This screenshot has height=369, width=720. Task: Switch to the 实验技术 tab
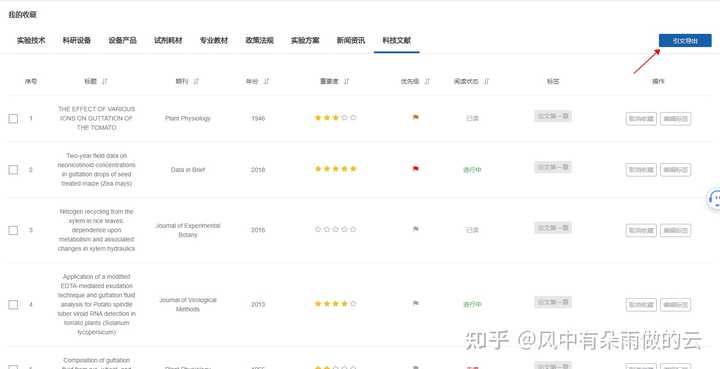coord(31,40)
